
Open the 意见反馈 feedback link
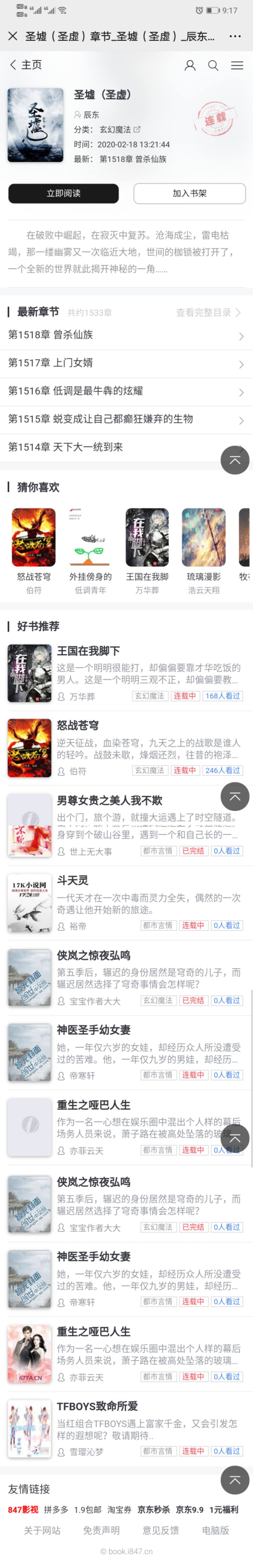click(160, 1530)
